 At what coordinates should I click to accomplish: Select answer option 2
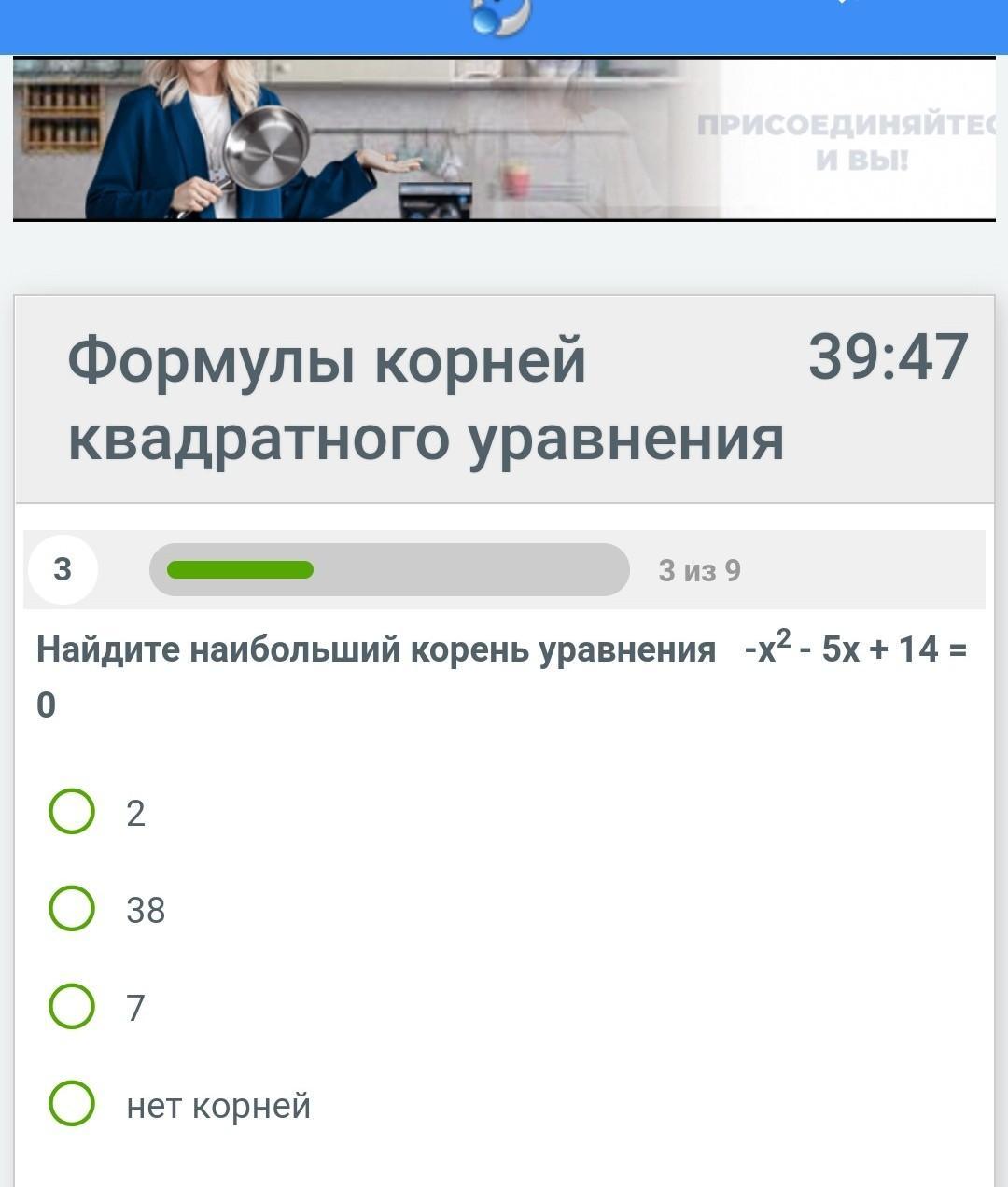point(72,811)
